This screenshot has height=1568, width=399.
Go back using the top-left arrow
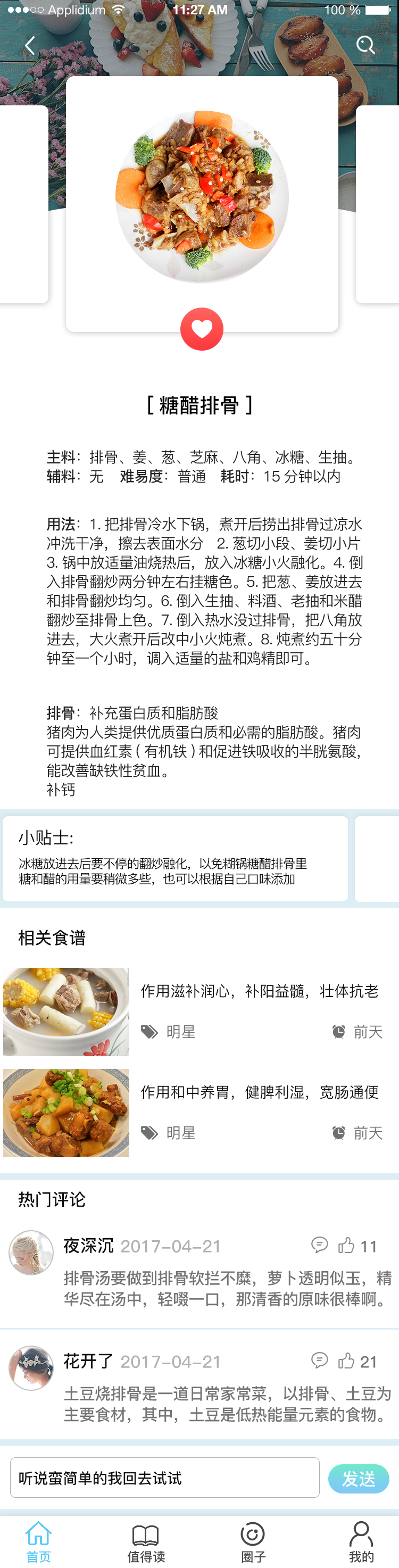(29, 45)
